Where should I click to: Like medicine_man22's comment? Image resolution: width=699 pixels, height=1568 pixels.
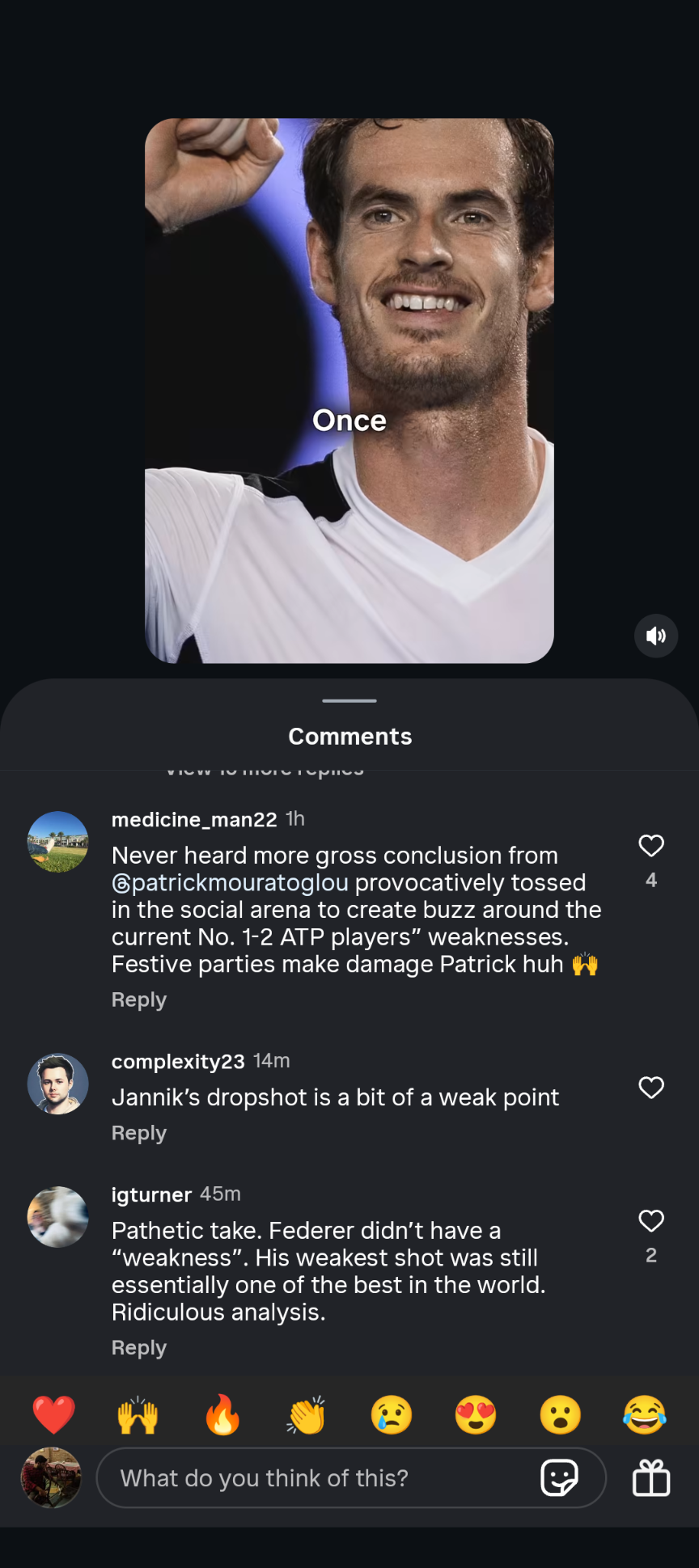(x=650, y=846)
